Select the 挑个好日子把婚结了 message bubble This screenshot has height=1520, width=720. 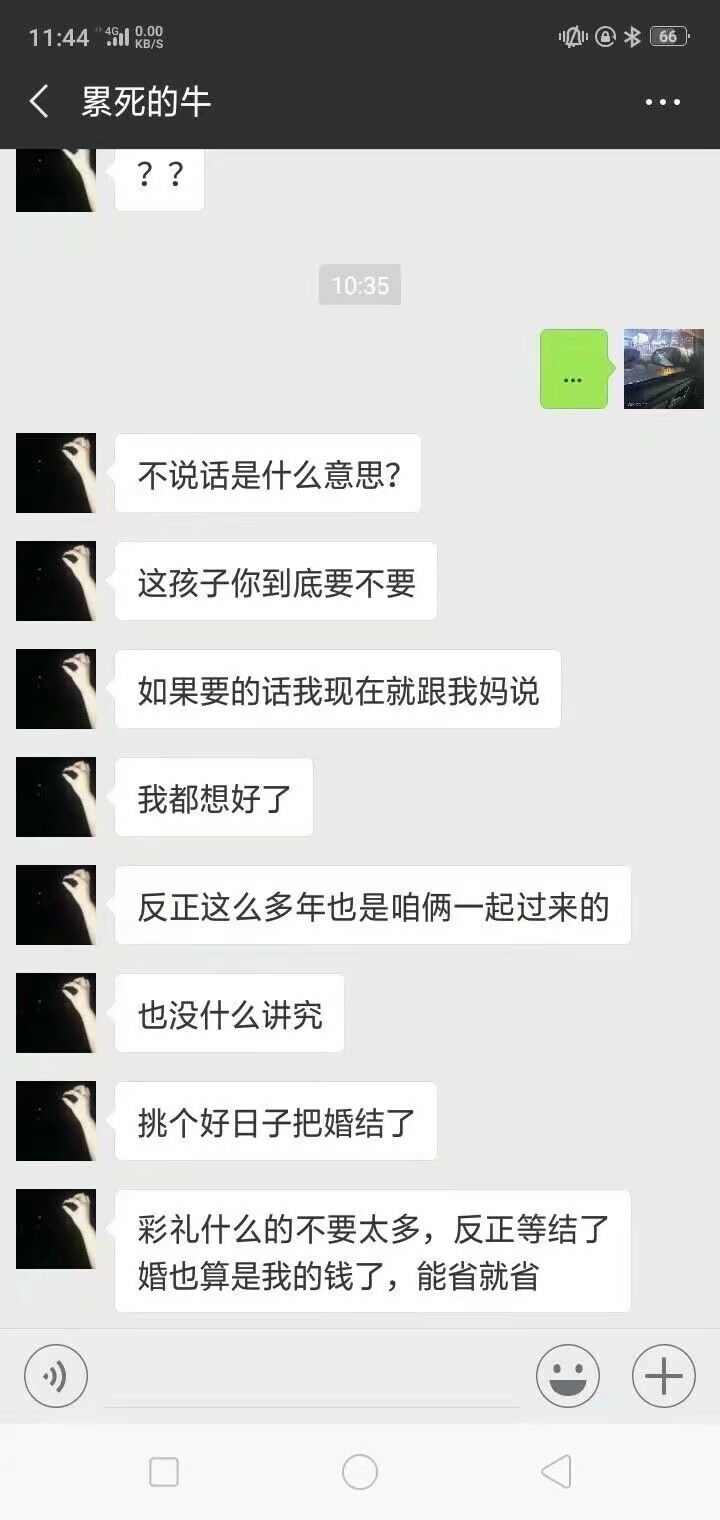pyautogui.click(x=277, y=1121)
